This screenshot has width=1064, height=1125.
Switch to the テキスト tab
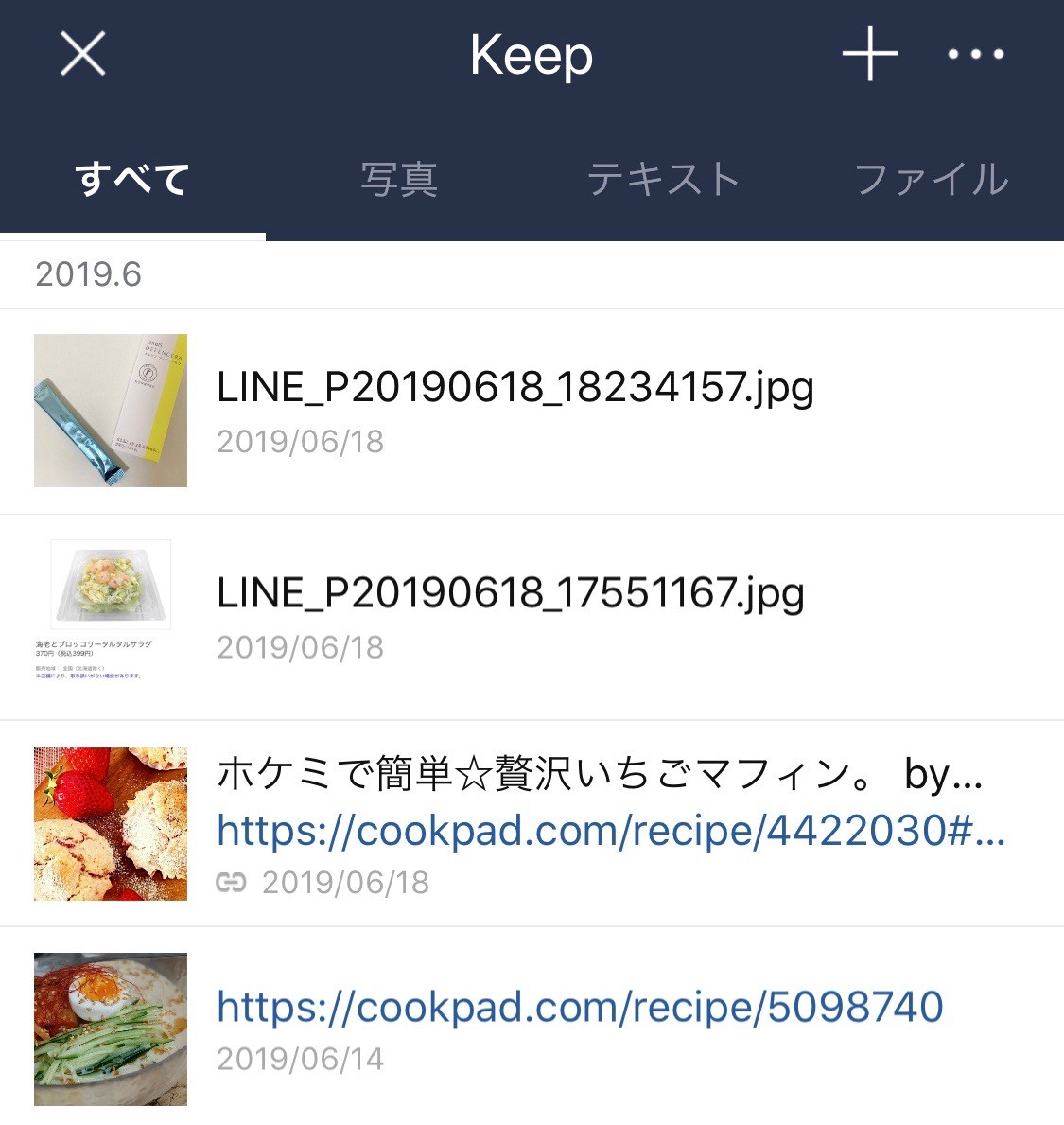(663, 179)
